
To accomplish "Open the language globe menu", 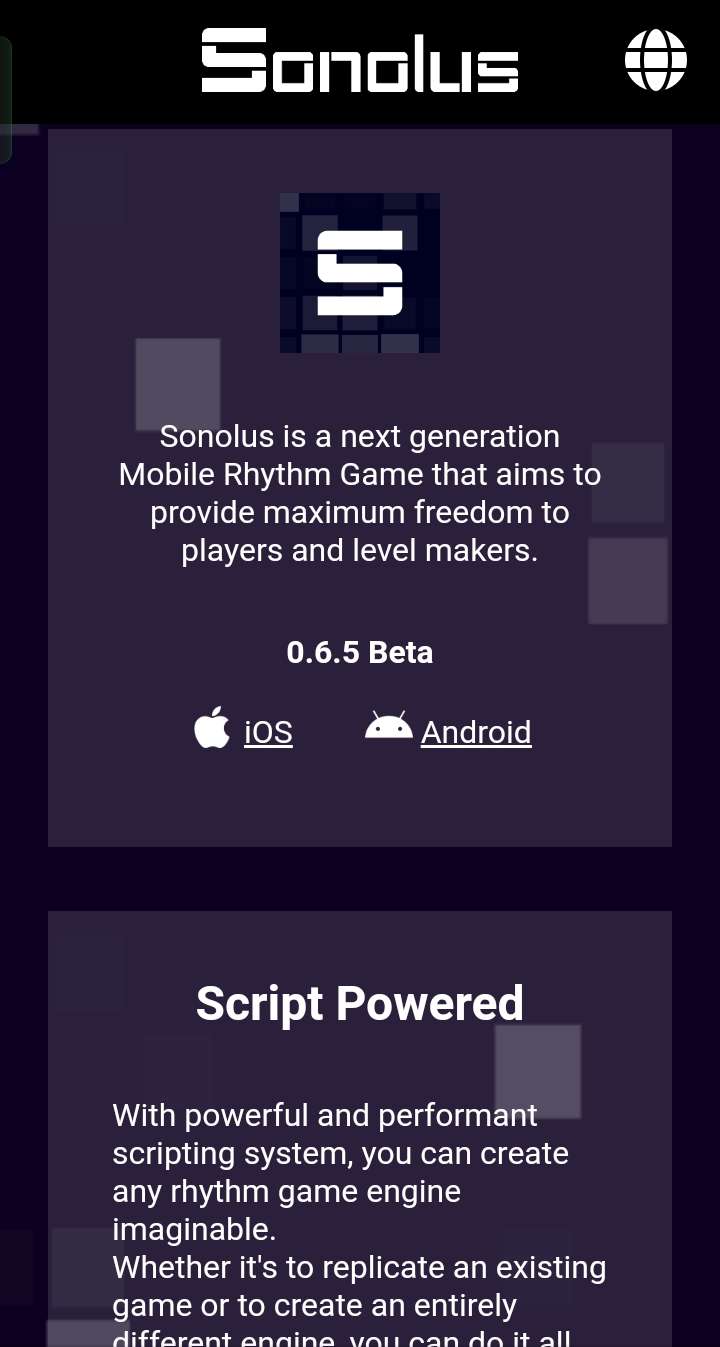I will (656, 60).
